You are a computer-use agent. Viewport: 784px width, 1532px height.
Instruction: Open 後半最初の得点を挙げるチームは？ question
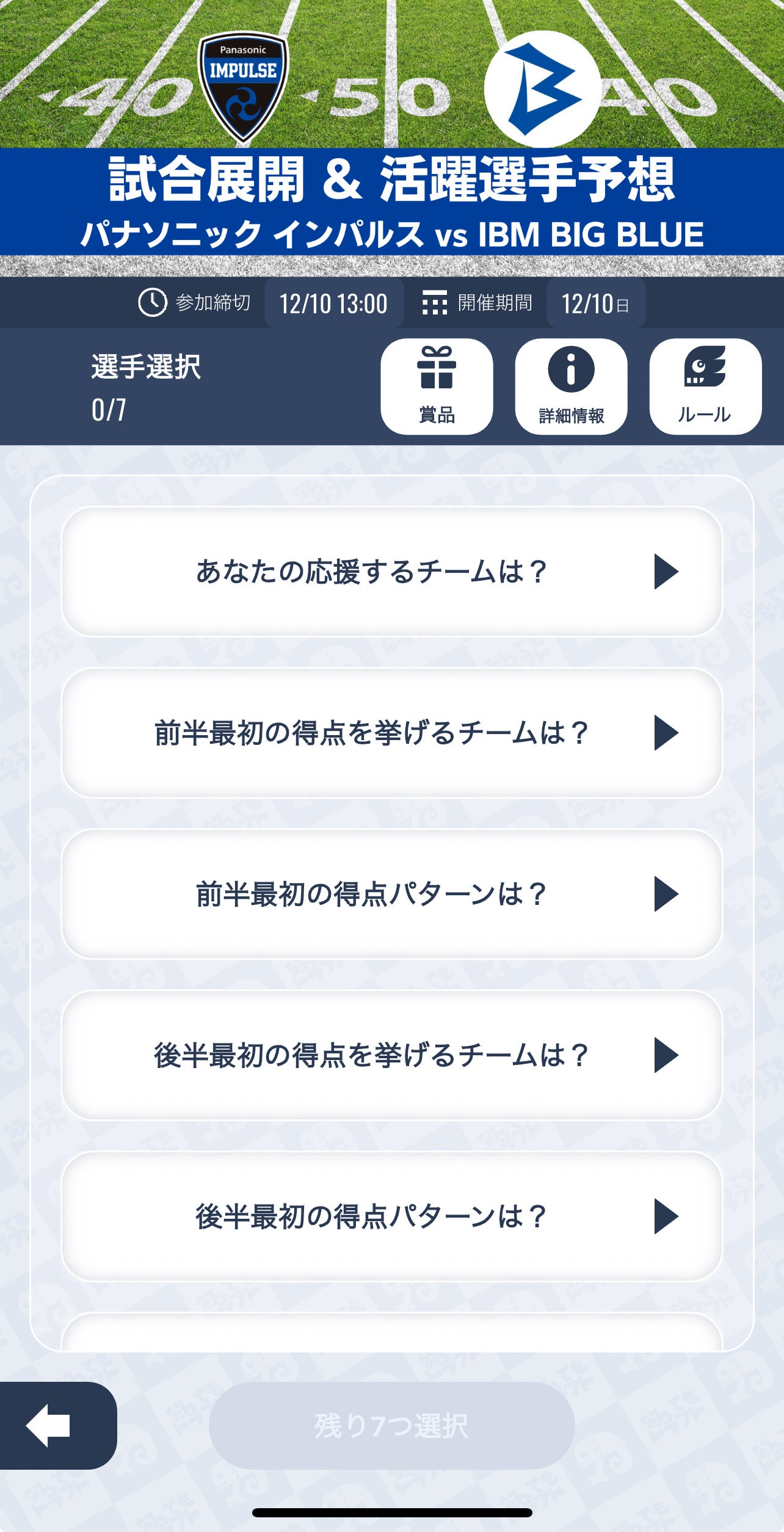[391, 1055]
